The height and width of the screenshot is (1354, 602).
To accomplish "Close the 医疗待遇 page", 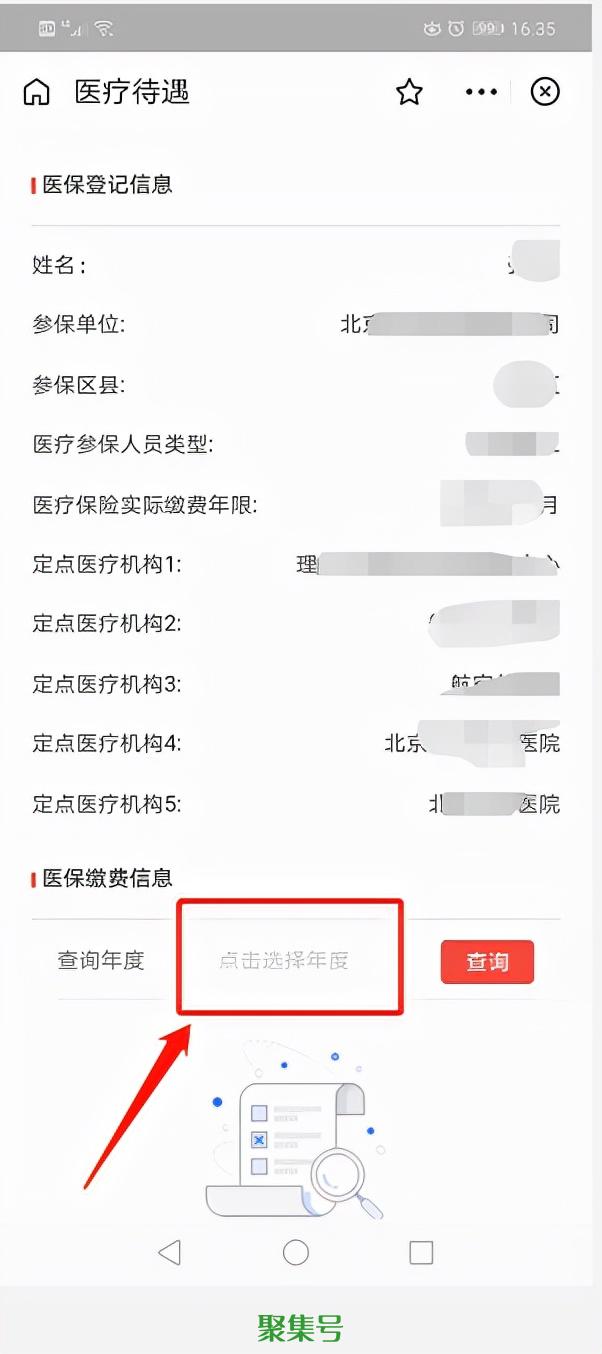I will (x=544, y=92).
